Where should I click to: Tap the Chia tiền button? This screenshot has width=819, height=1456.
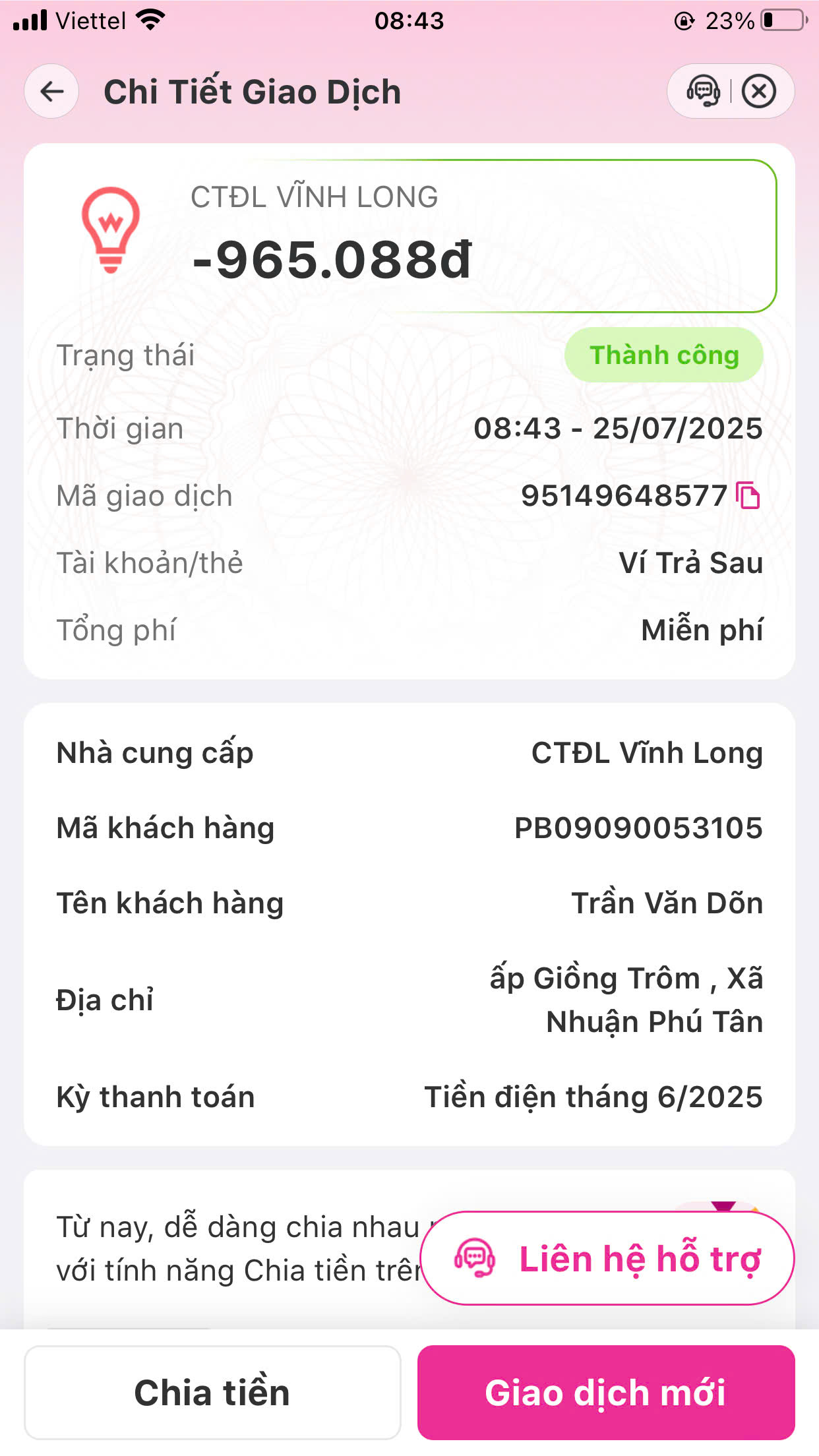[x=212, y=1393]
